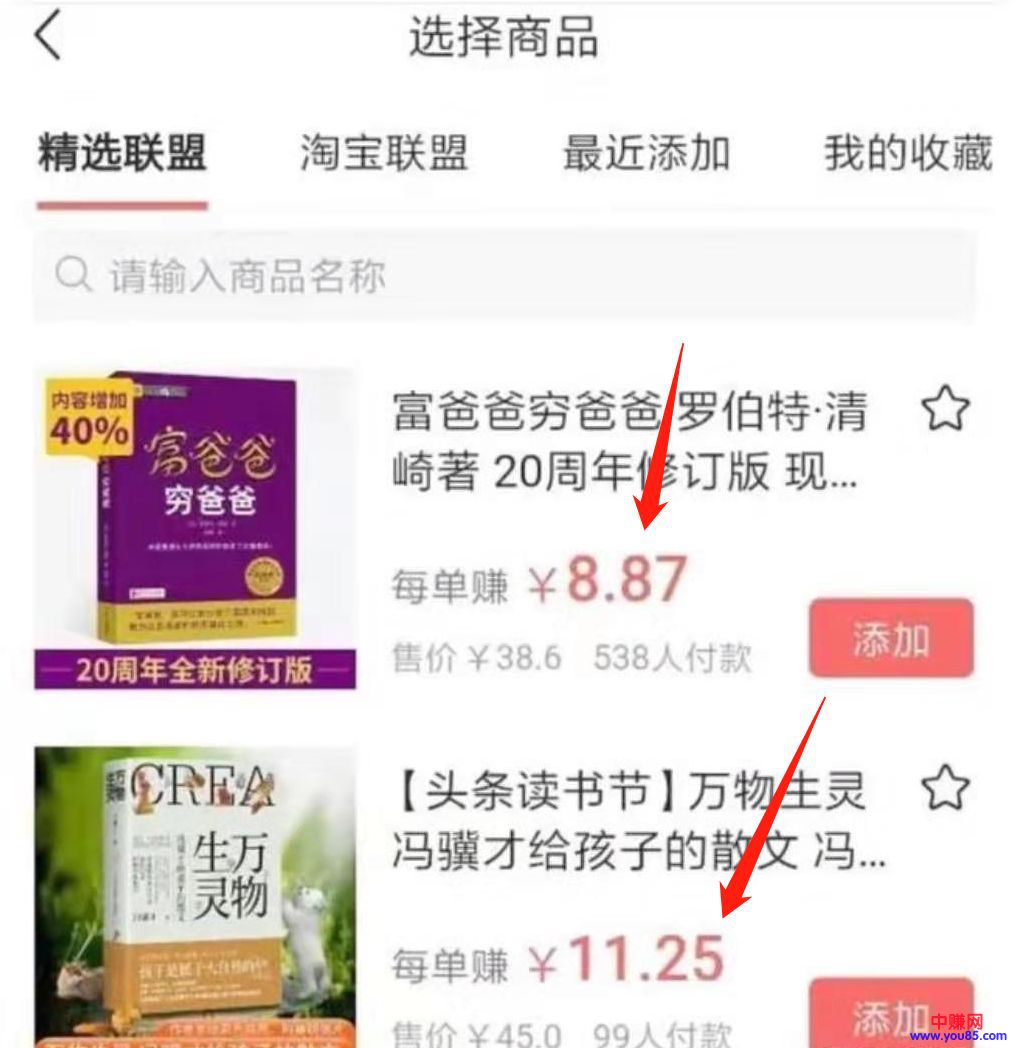Open the 最近添加 tab
Viewport: 1013px width, 1048px height.
[646, 154]
